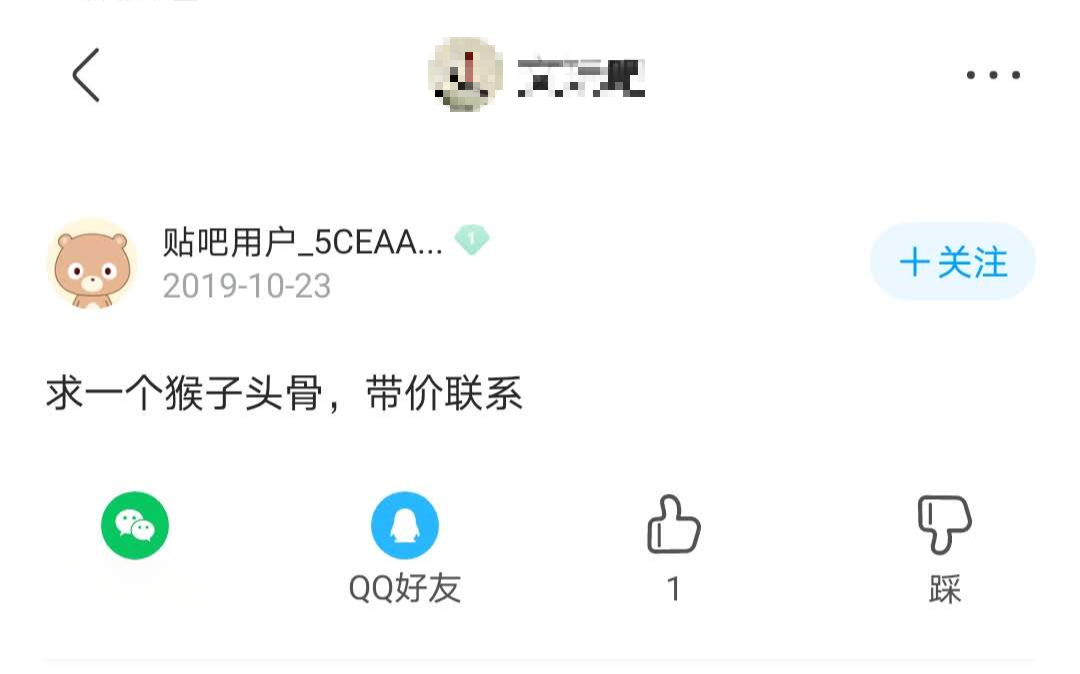Like this post with thumbs up

click(674, 525)
